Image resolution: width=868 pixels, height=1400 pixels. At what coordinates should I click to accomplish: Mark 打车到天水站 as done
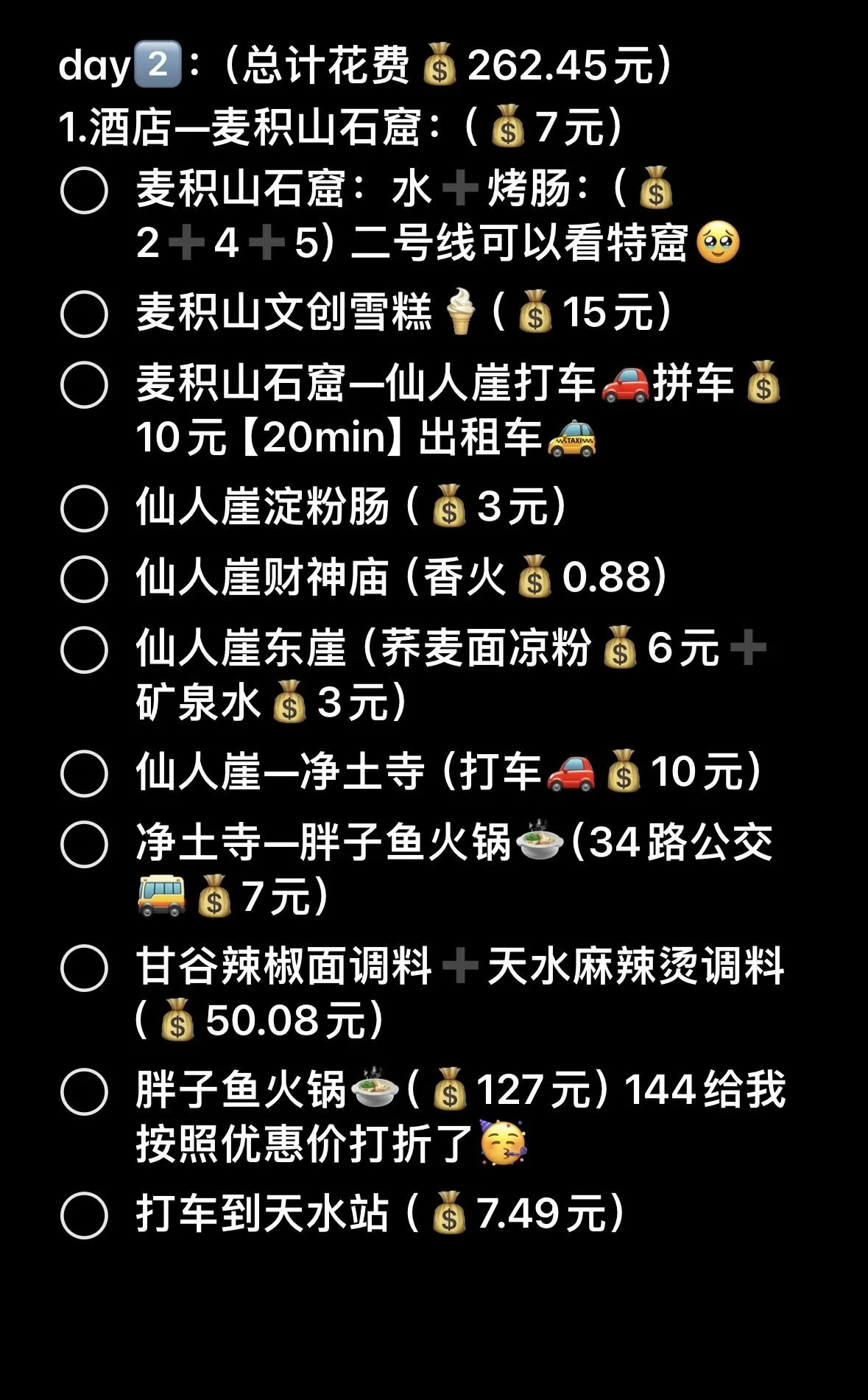[x=84, y=1215]
